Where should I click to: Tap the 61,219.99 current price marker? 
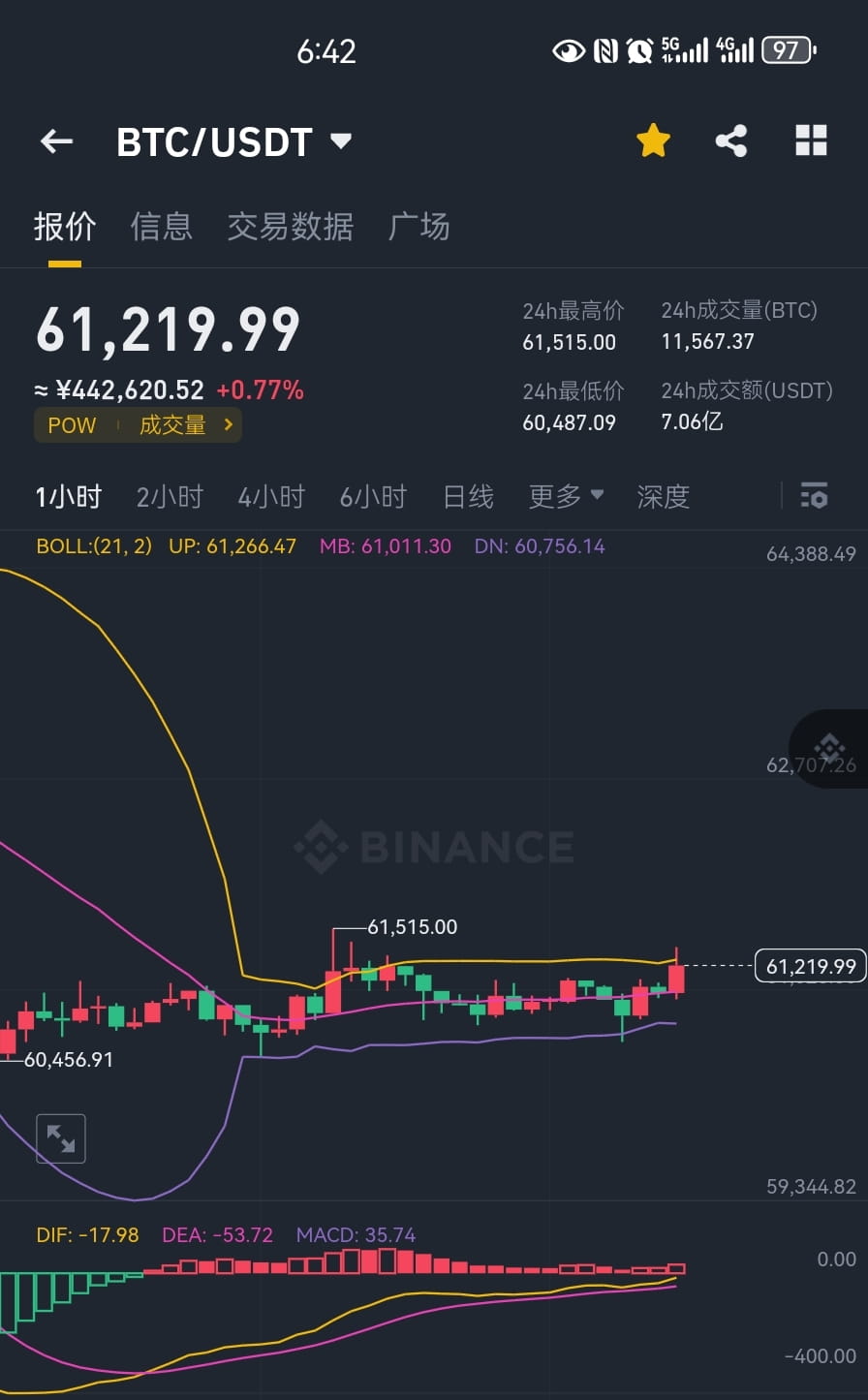(x=810, y=965)
